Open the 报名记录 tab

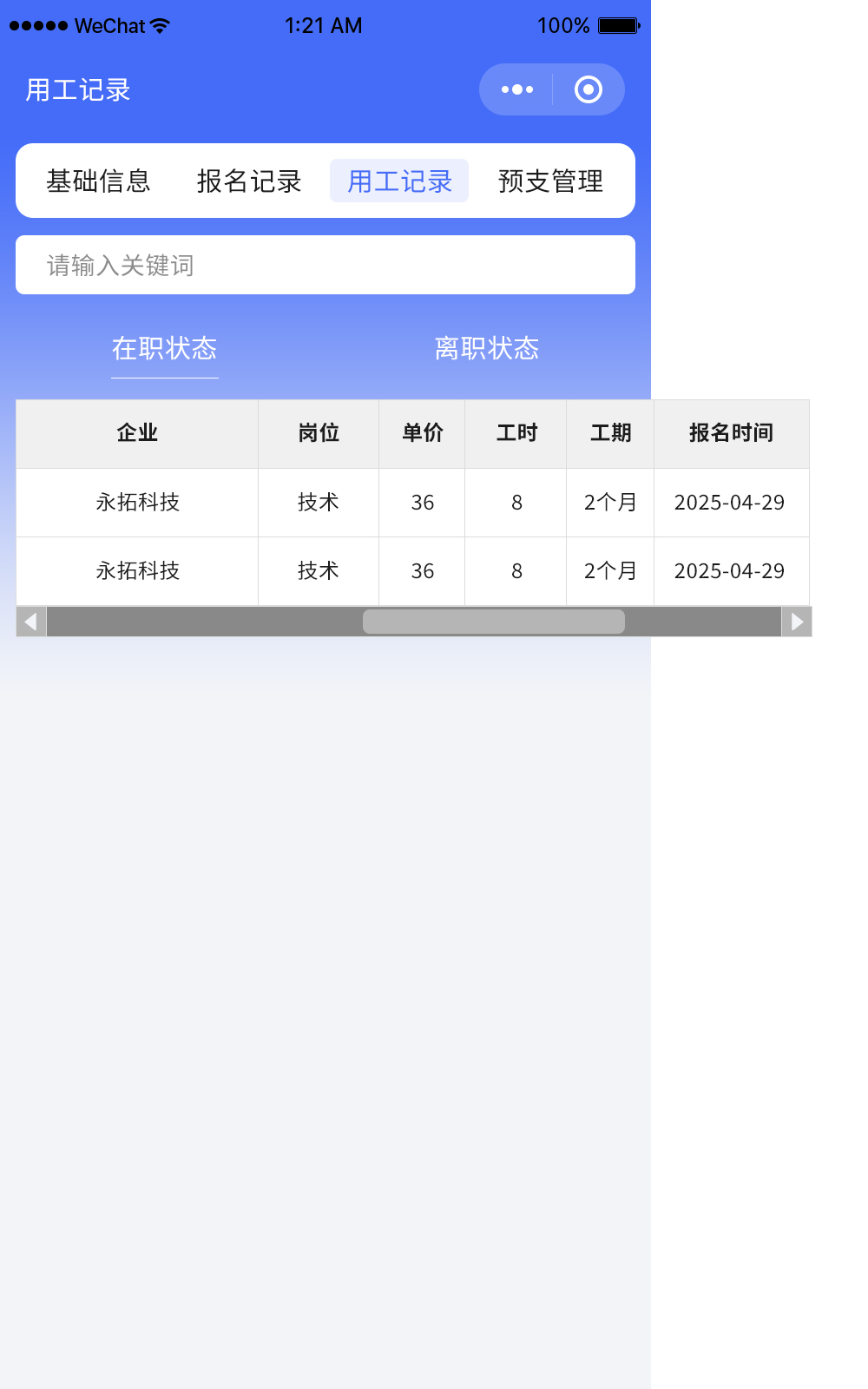[x=249, y=181]
